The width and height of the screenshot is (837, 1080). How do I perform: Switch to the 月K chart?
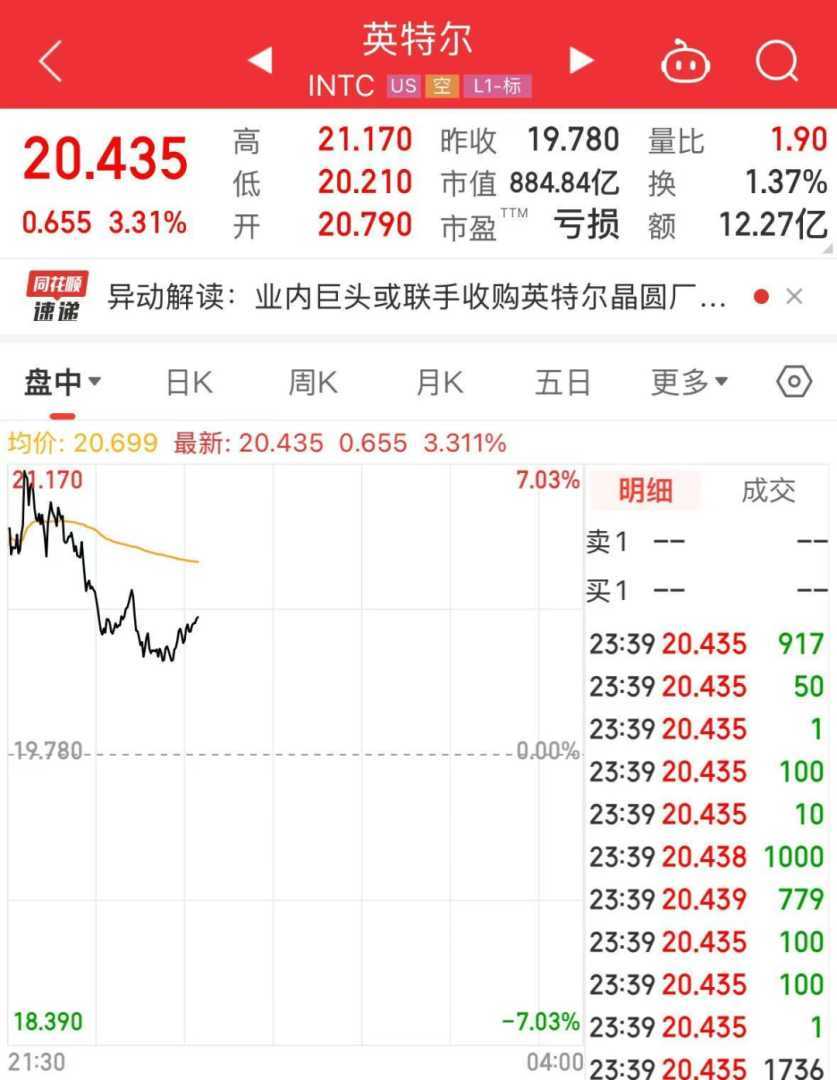pos(439,382)
